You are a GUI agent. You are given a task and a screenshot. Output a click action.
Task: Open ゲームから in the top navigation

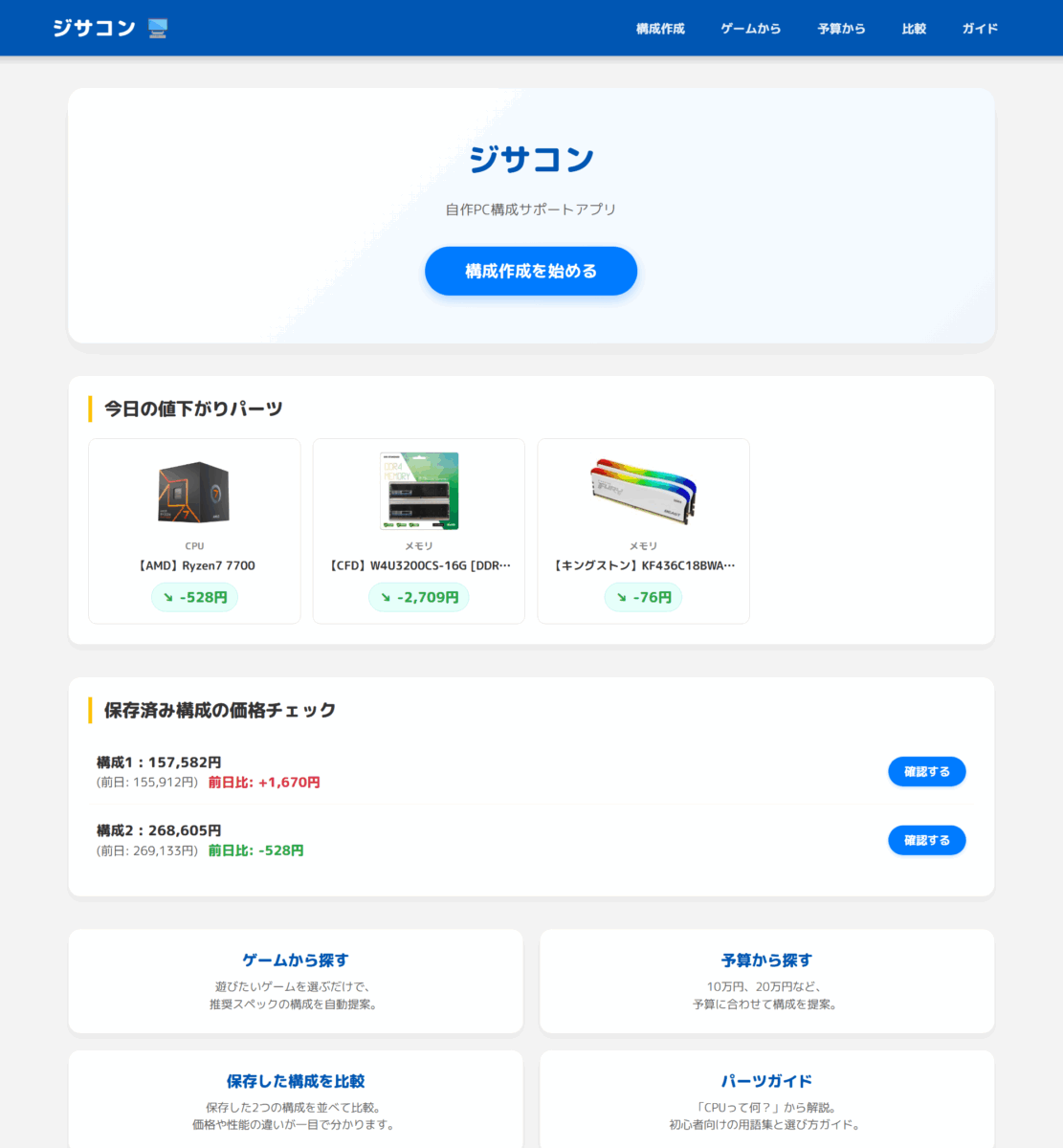point(750,29)
